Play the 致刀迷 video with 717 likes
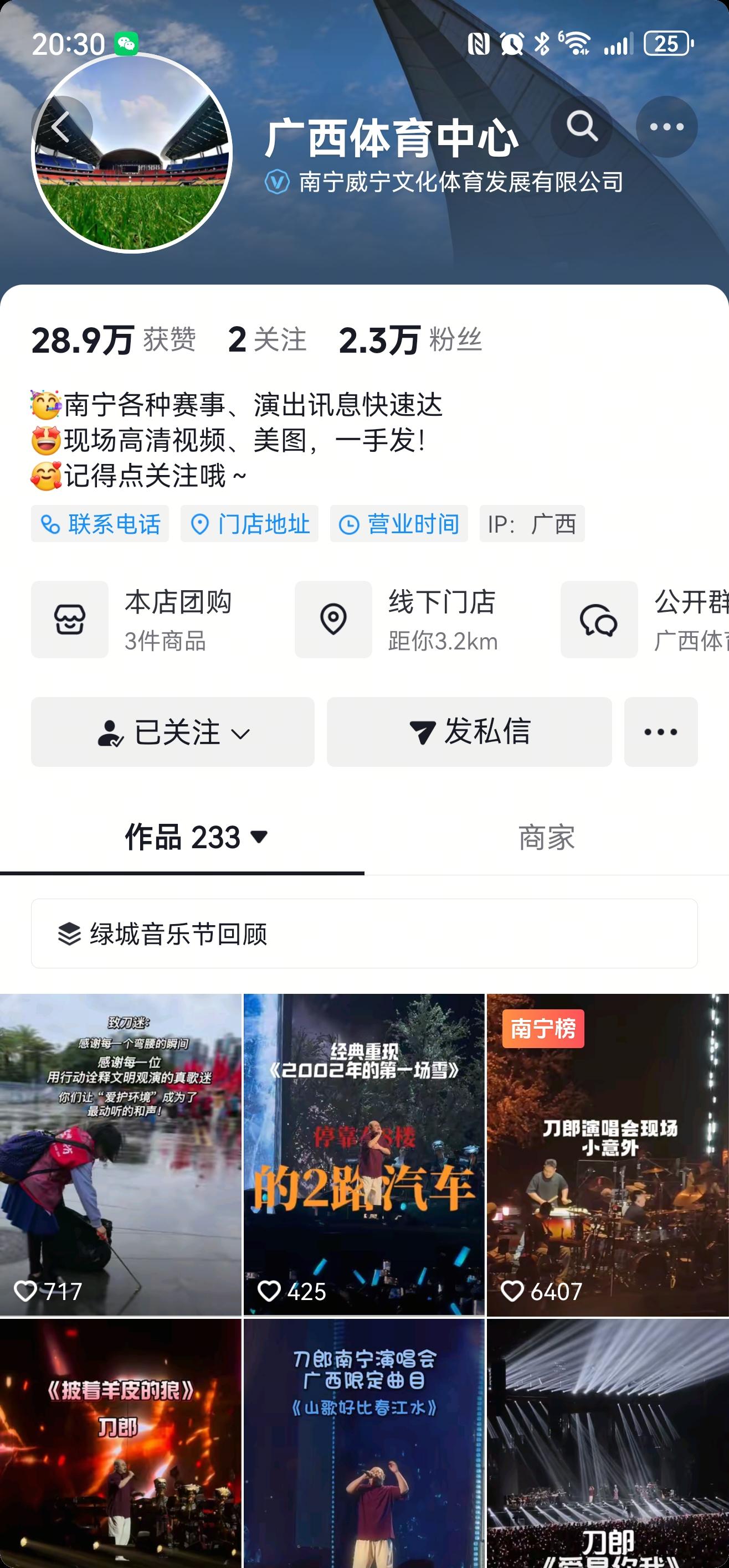This screenshot has height=1568, width=729. click(x=121, y=1154)
